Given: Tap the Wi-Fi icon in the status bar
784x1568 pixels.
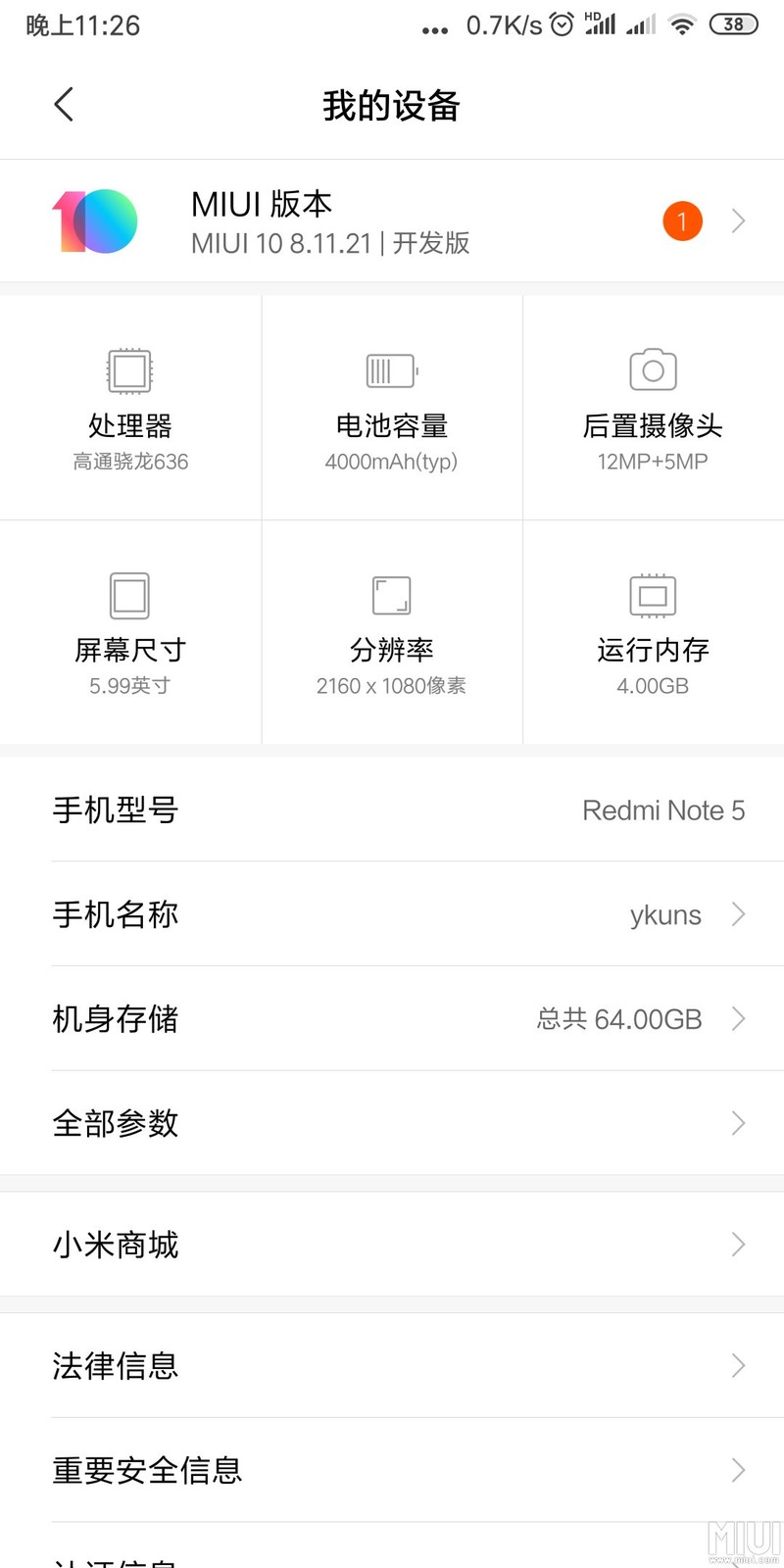Looking at the screenshot, I should point(685,24).
